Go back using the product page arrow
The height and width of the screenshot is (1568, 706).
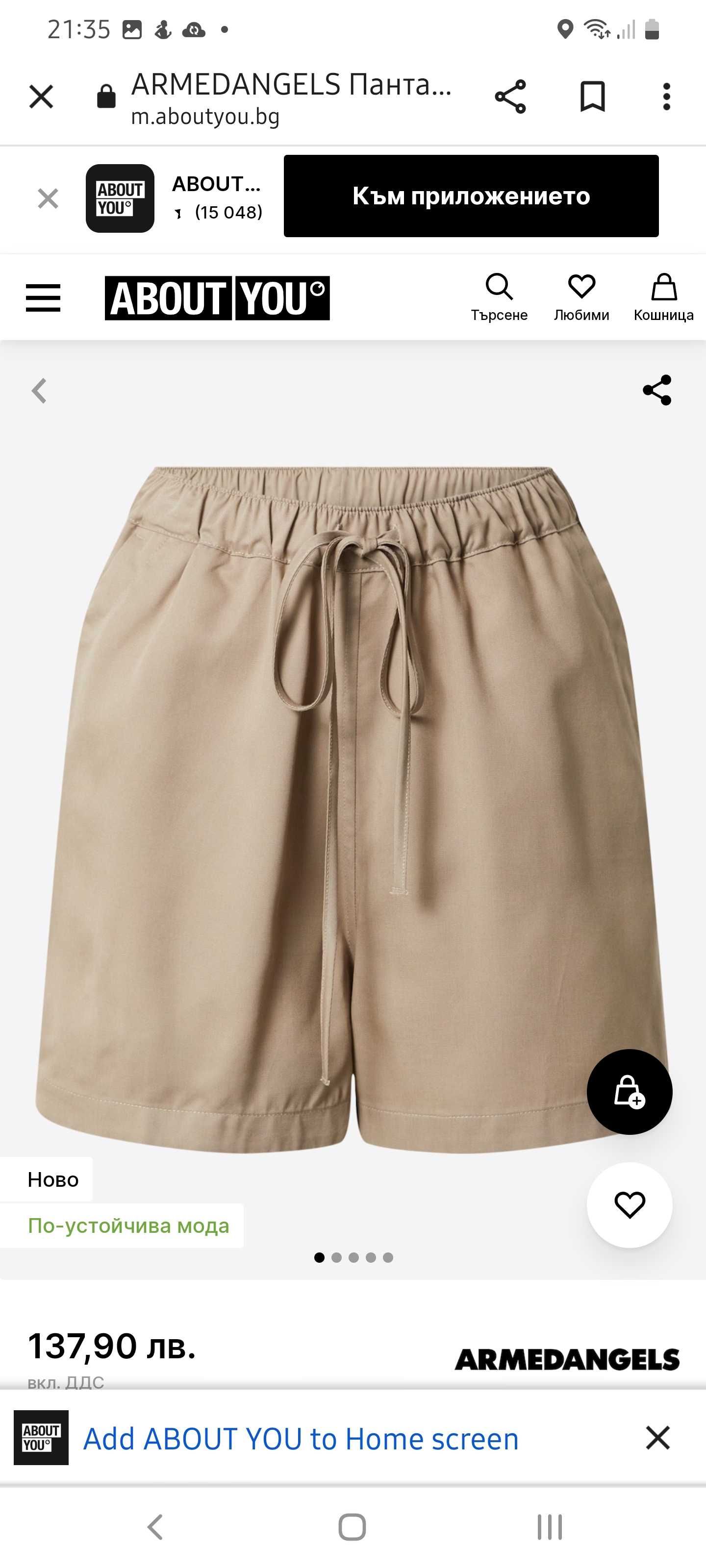pyautogui.click(x=39, y=391)
